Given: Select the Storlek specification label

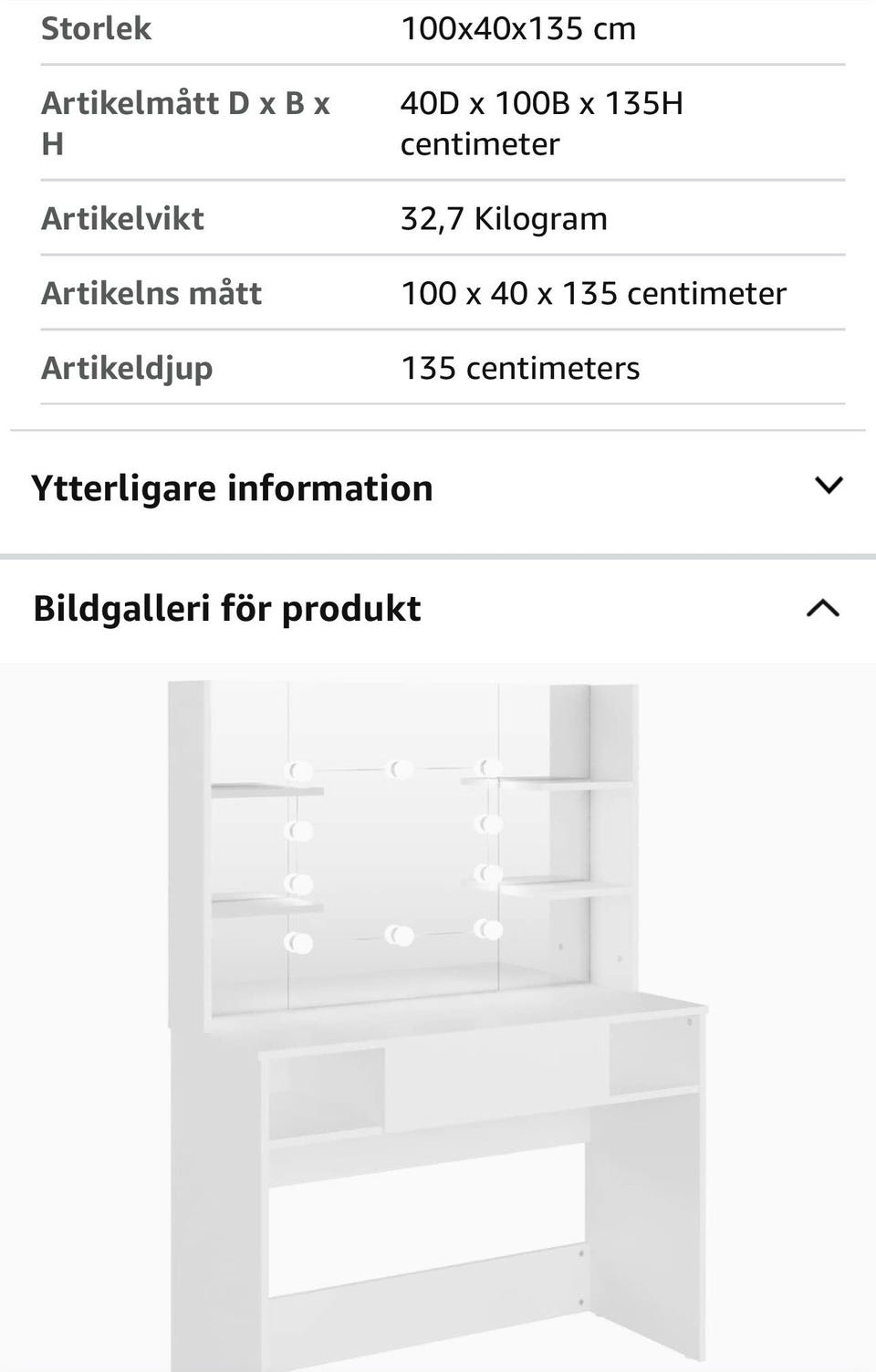Looking at the screenshot, I should click(95, 28).
